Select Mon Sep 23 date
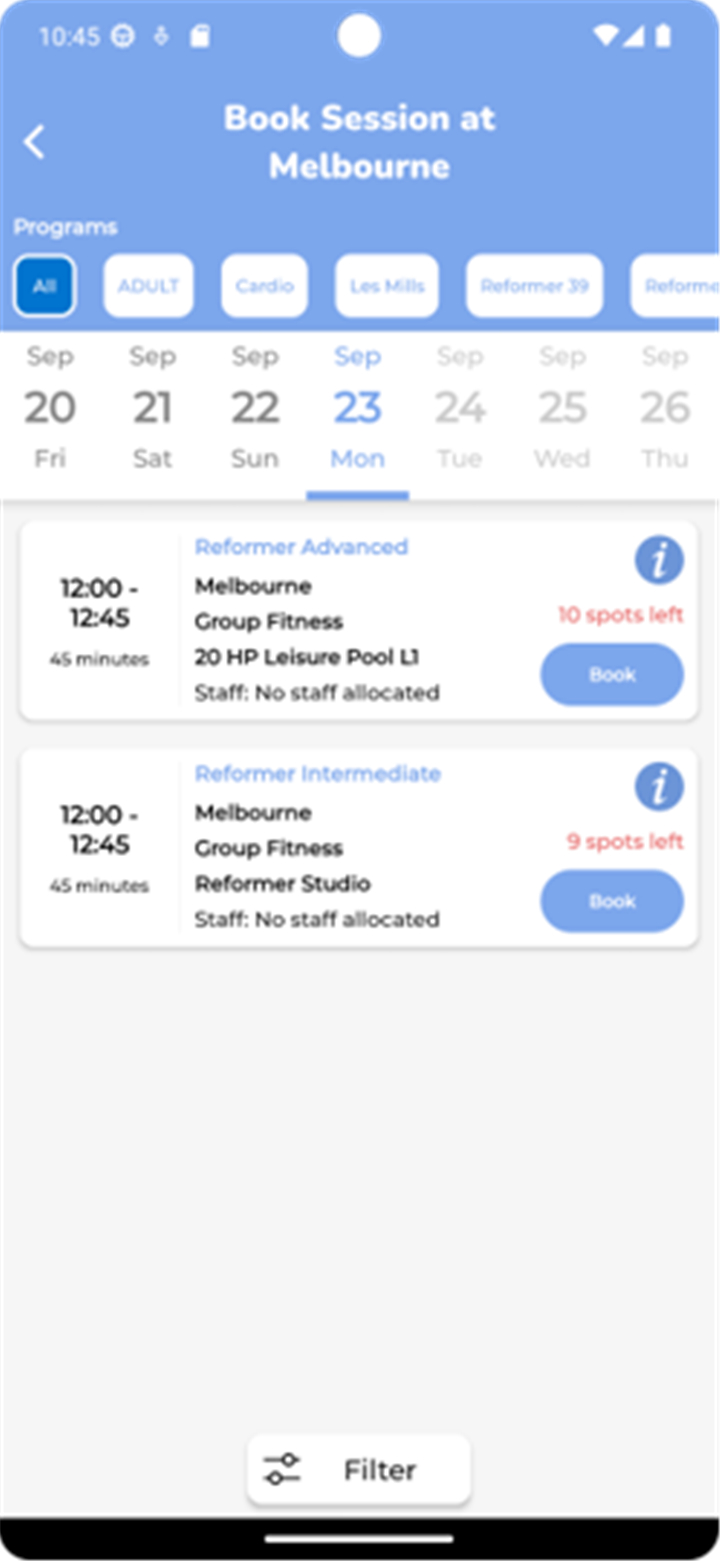 click(357, 408)
